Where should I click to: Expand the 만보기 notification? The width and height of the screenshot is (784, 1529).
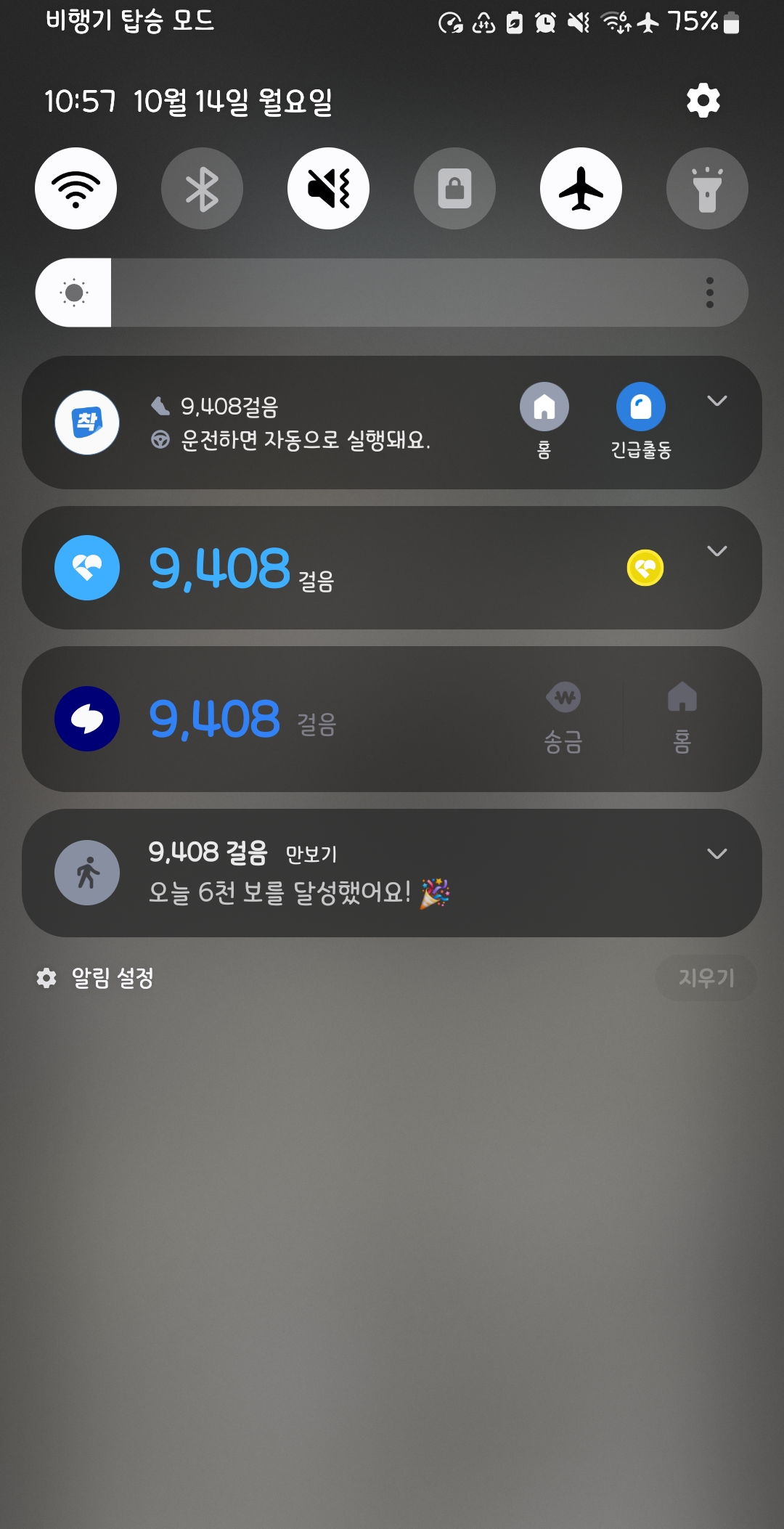pos(716,854)
